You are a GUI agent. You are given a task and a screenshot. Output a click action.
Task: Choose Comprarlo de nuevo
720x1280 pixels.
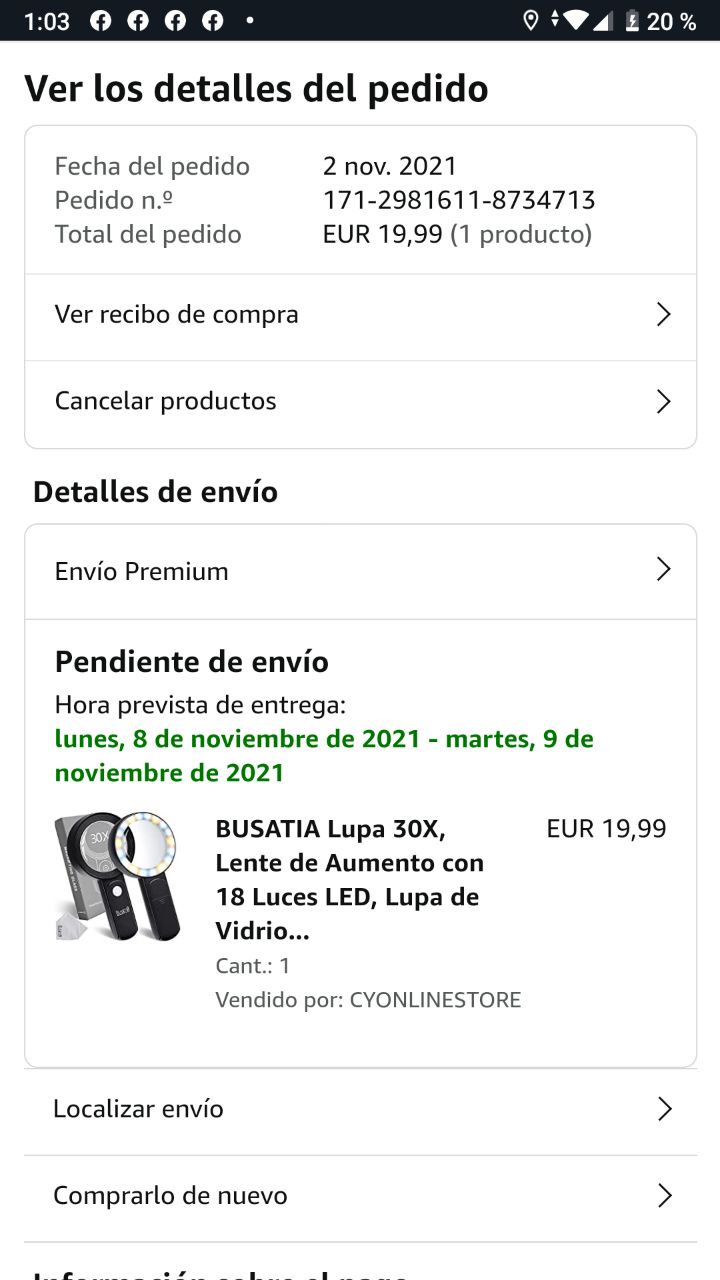point(360,1196)
